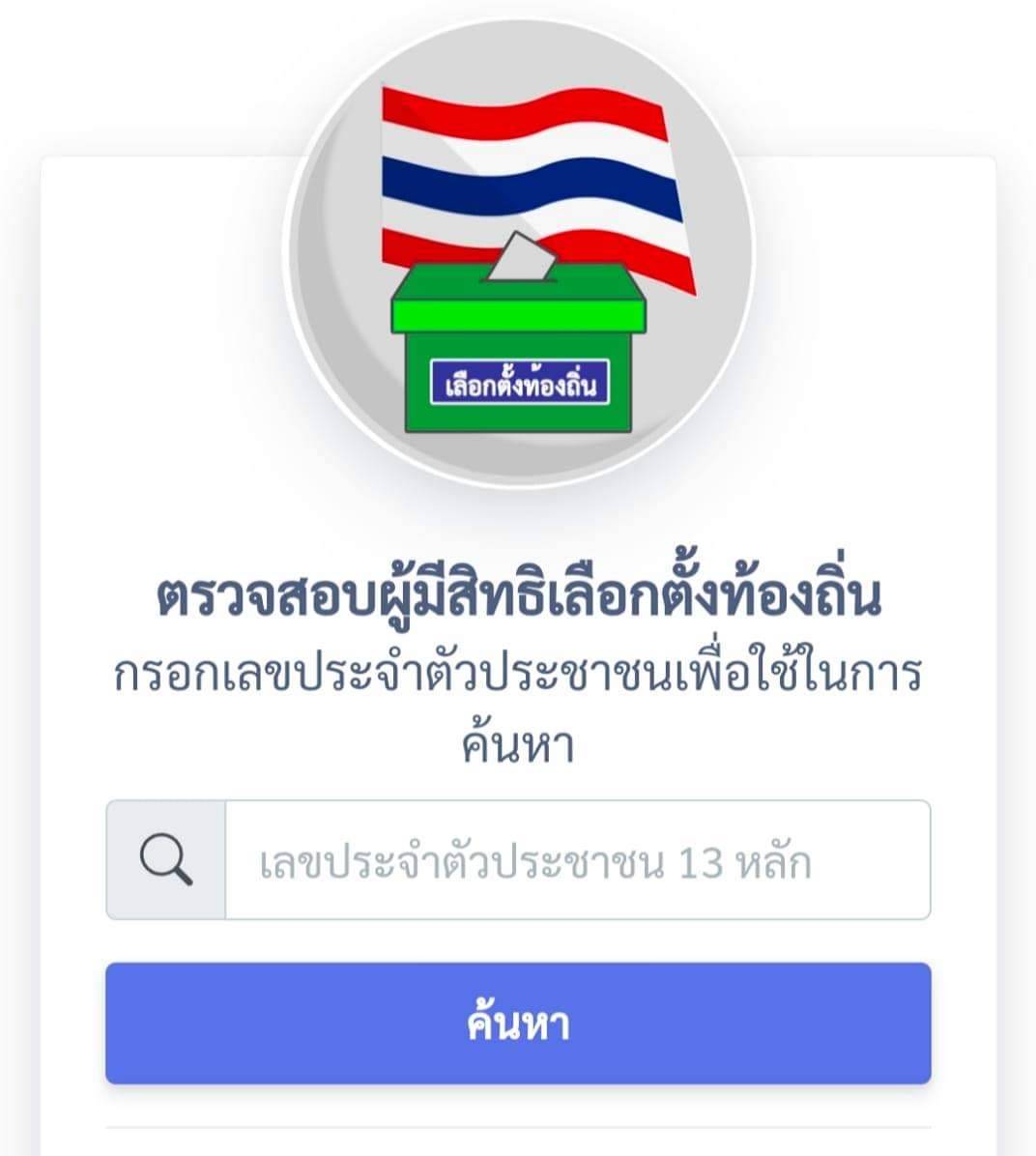The height and width of the screenshot is (1156, 1036).
Task: Tap the blue ค้นหา search button
Action: tap(518, 1023)
